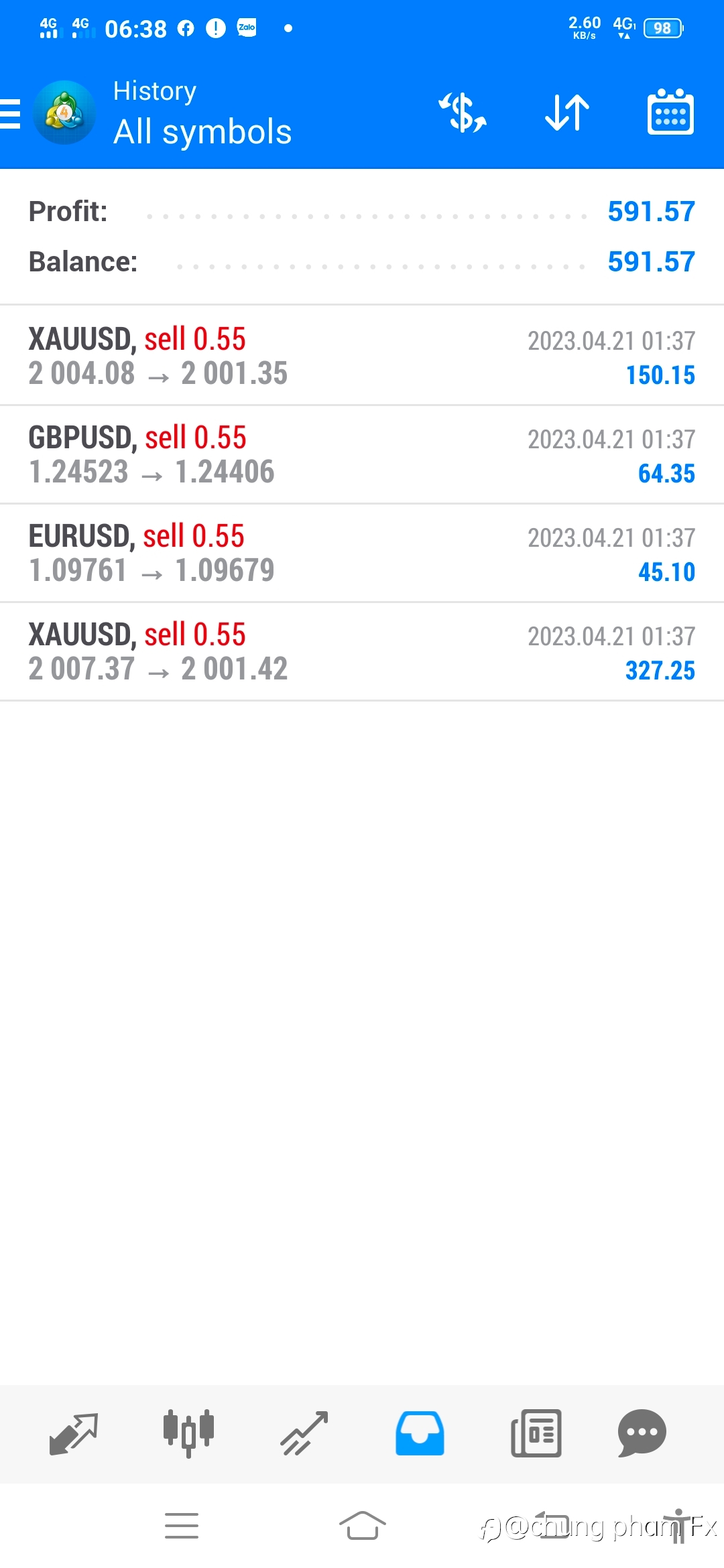This screenshot has width=724, height=1568.
Task: Open the side drawer menu
Action: point(10,113)
